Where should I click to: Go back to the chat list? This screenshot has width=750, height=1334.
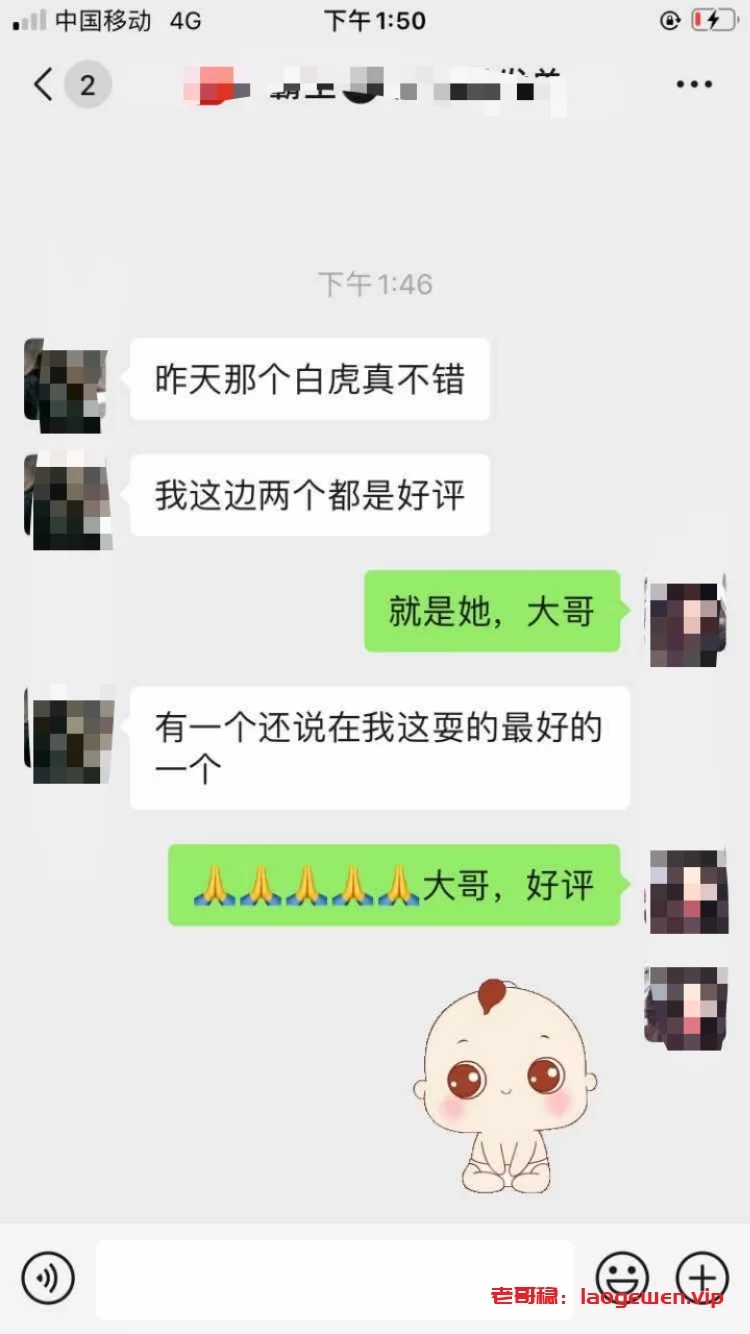coord(43,85)
